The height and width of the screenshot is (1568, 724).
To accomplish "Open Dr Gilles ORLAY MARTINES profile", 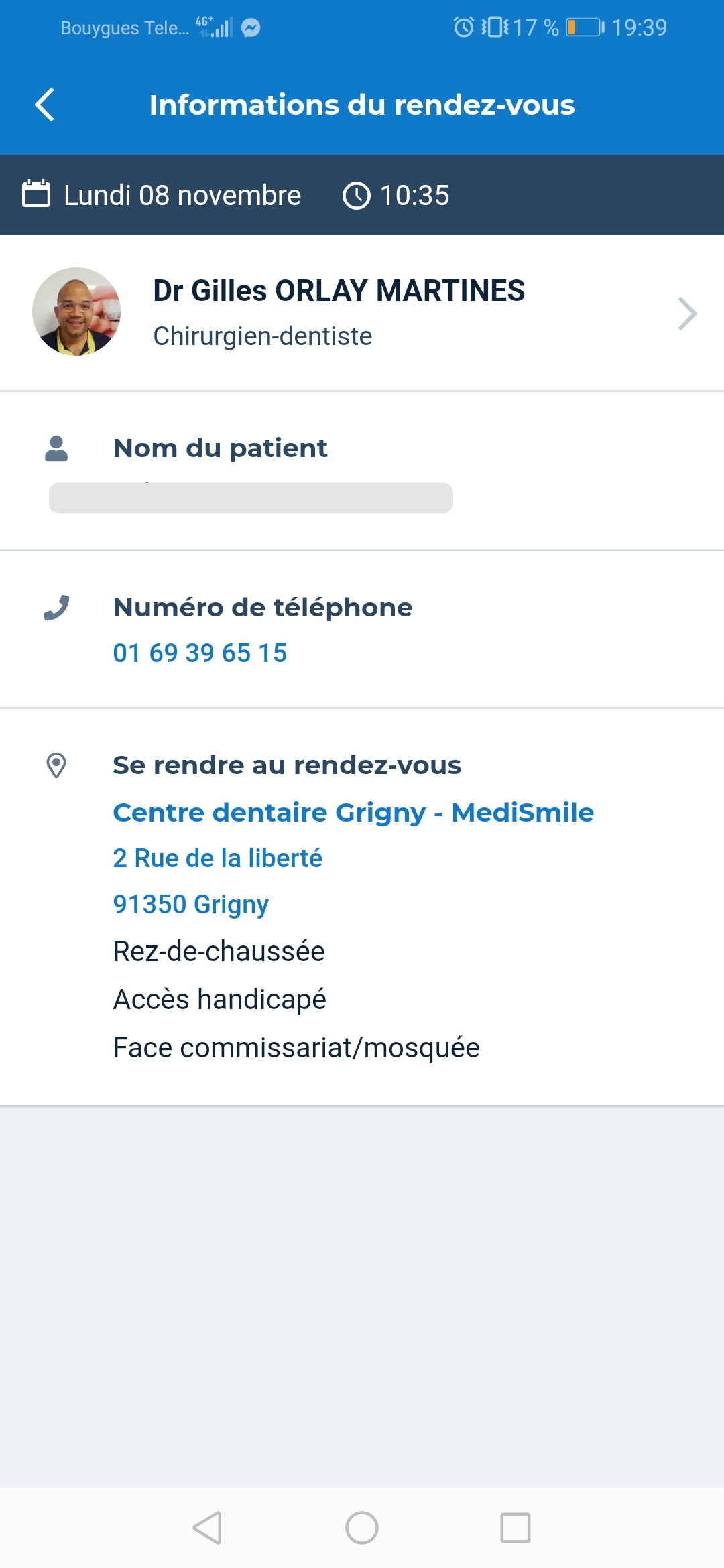I will point(362,313).
